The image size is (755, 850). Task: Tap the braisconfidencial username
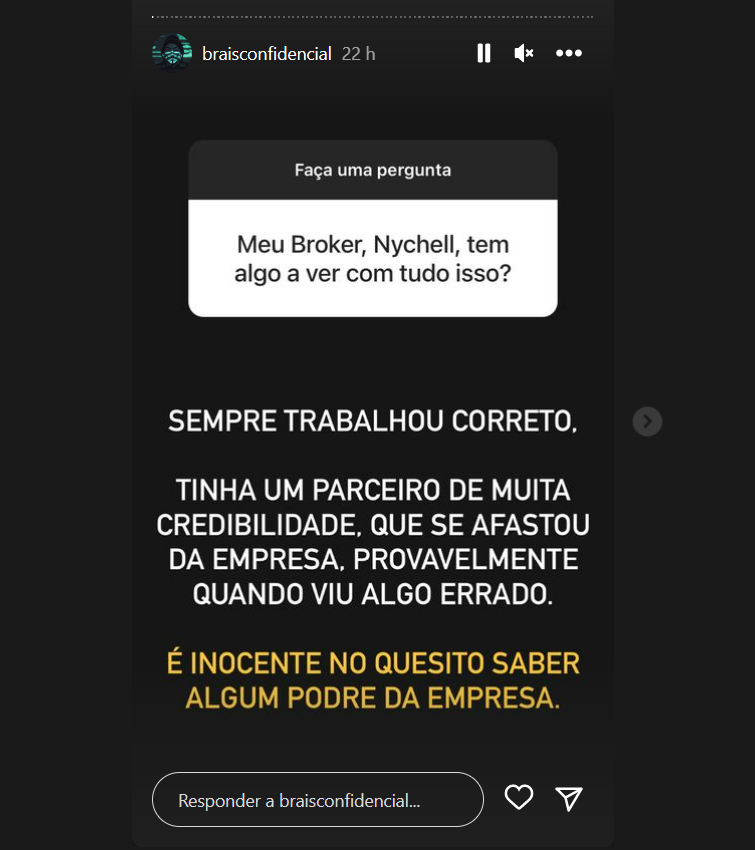(x=266, y=54)
